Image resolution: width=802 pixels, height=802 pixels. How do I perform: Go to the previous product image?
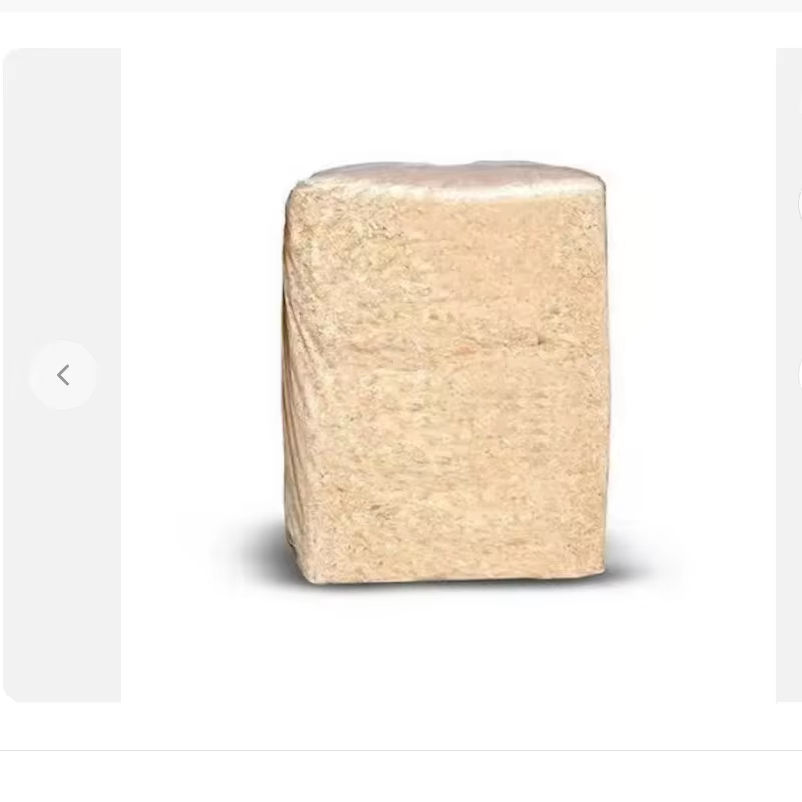click(63, 375)
